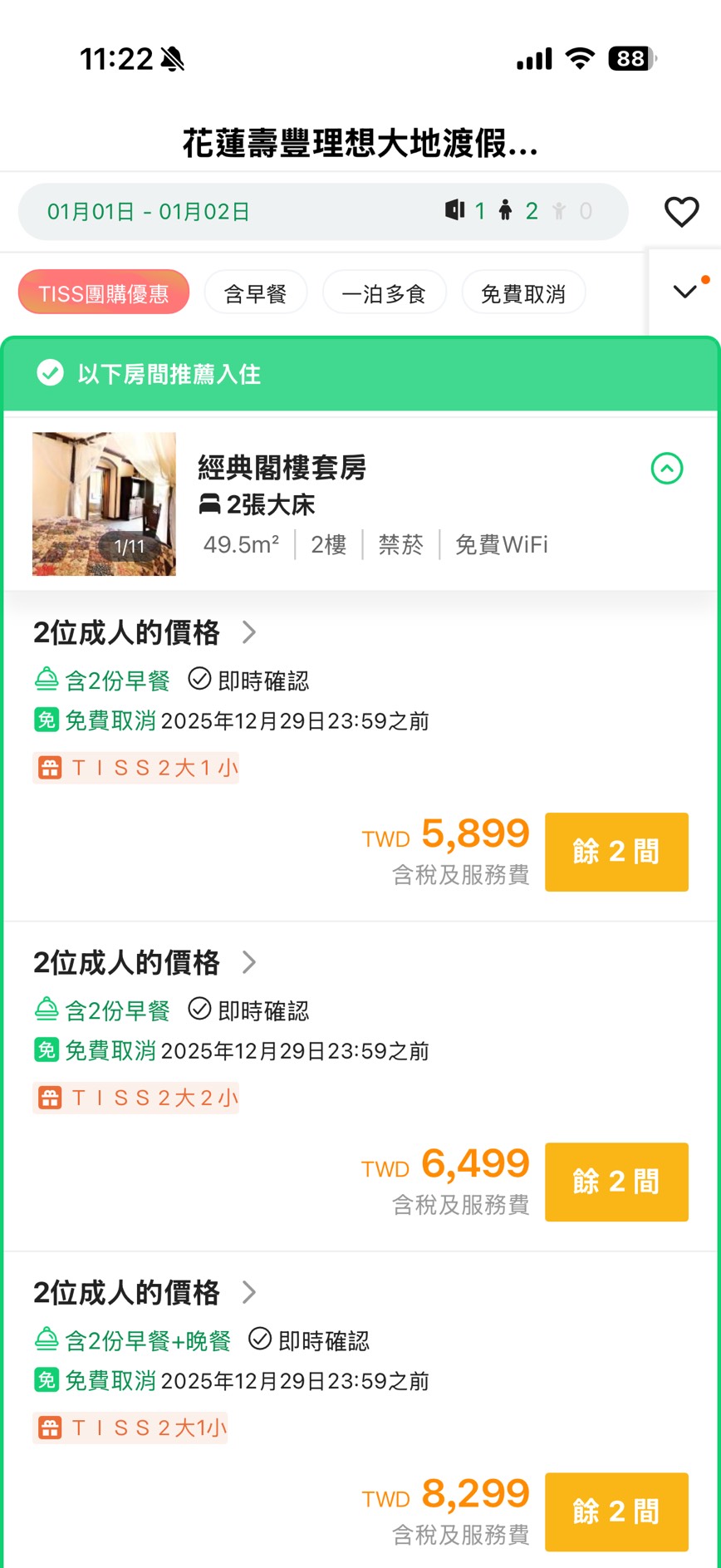Viewport: 721px width, 1568px height.
Task: Tap the speaker icon in the room selector bar
Action: (x=457, y=210)
